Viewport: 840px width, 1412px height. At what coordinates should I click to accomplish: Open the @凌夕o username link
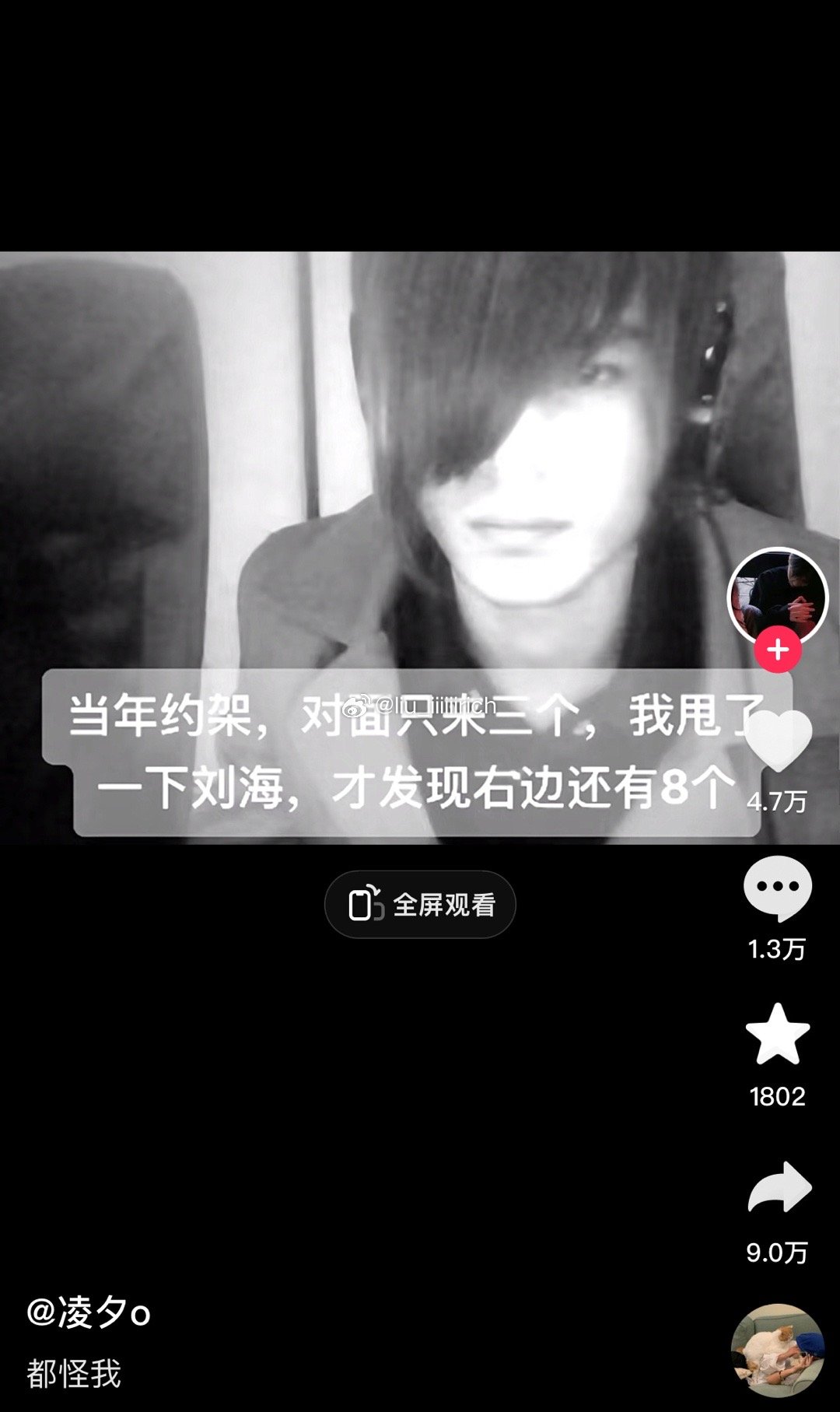(89, 1312)
